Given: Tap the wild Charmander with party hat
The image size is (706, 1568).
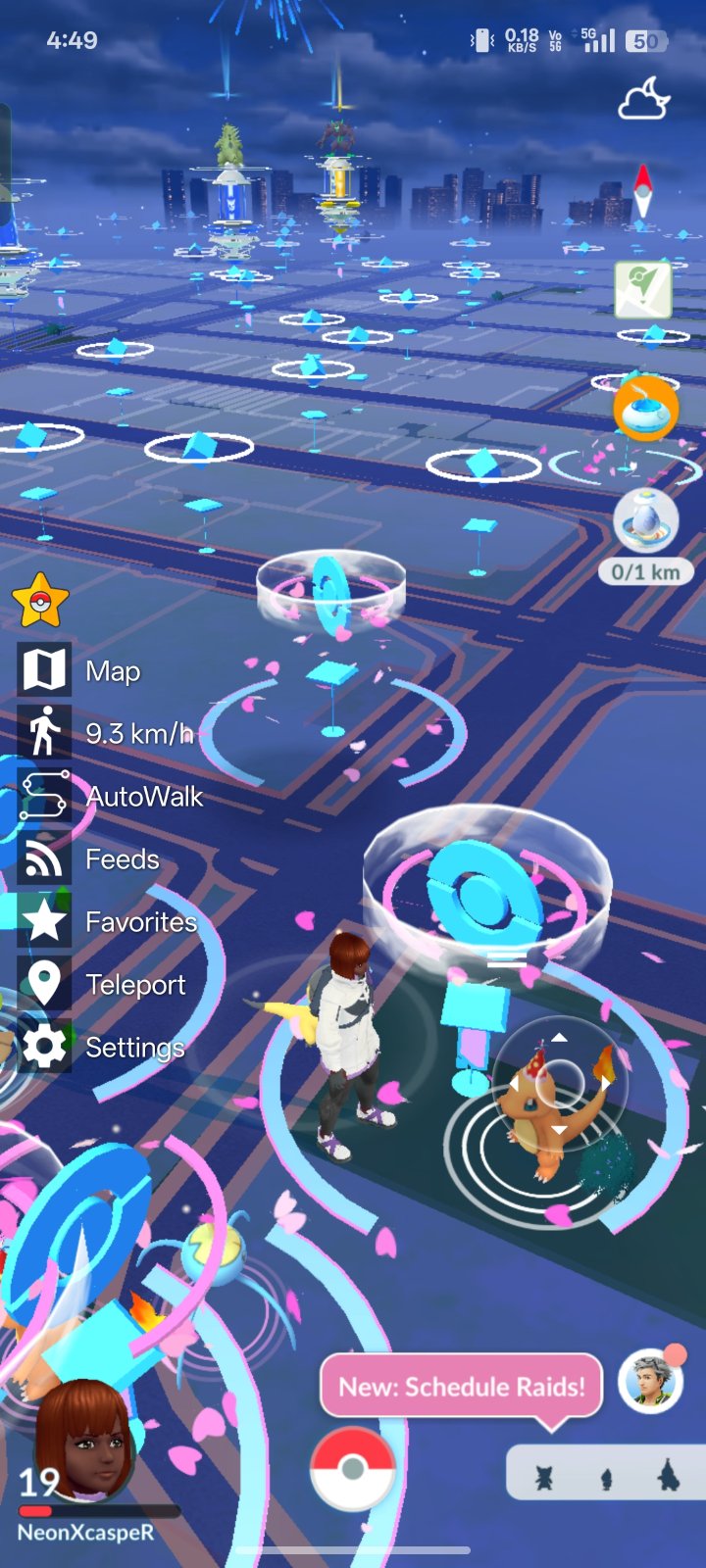Looking at the screenshot, I should click(539, 1117).
